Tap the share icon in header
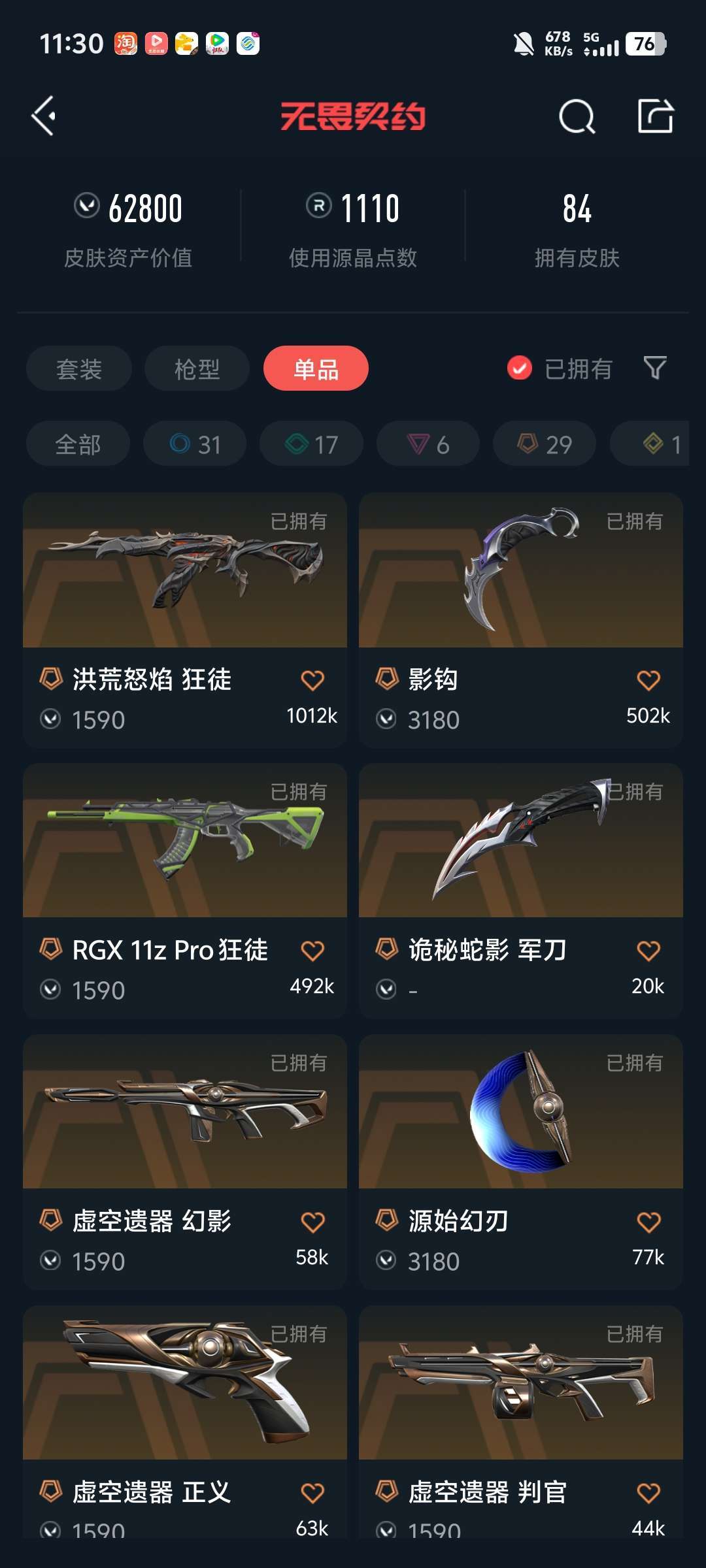The image size is (706, 1568). tap(655, 117)
